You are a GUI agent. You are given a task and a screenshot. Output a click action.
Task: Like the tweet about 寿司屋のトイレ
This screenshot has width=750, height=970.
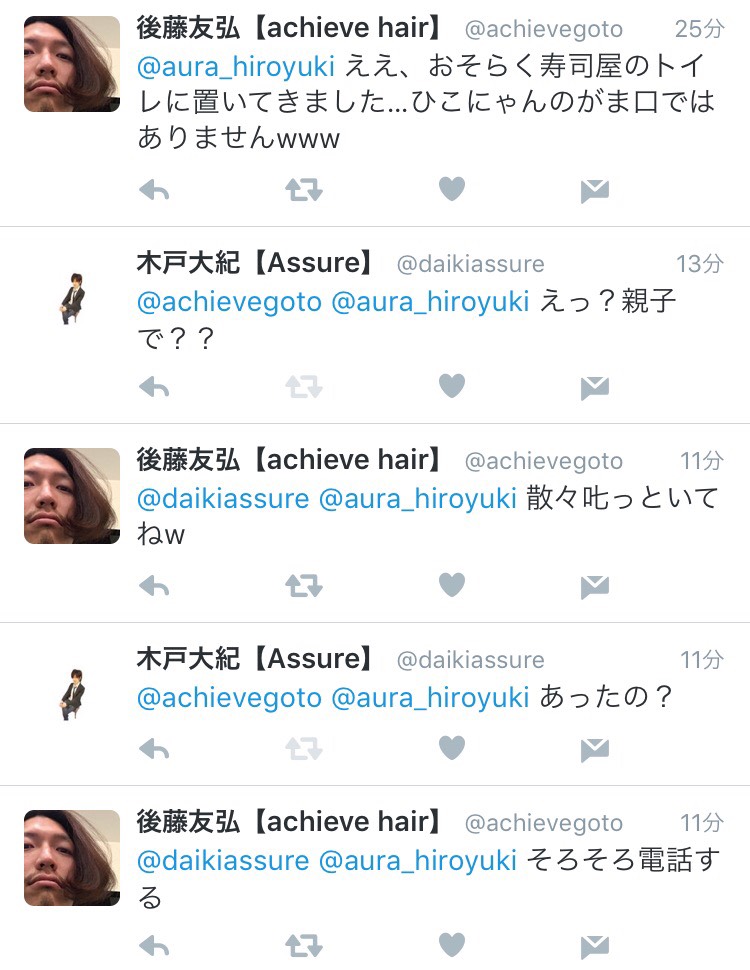[452, 189]
